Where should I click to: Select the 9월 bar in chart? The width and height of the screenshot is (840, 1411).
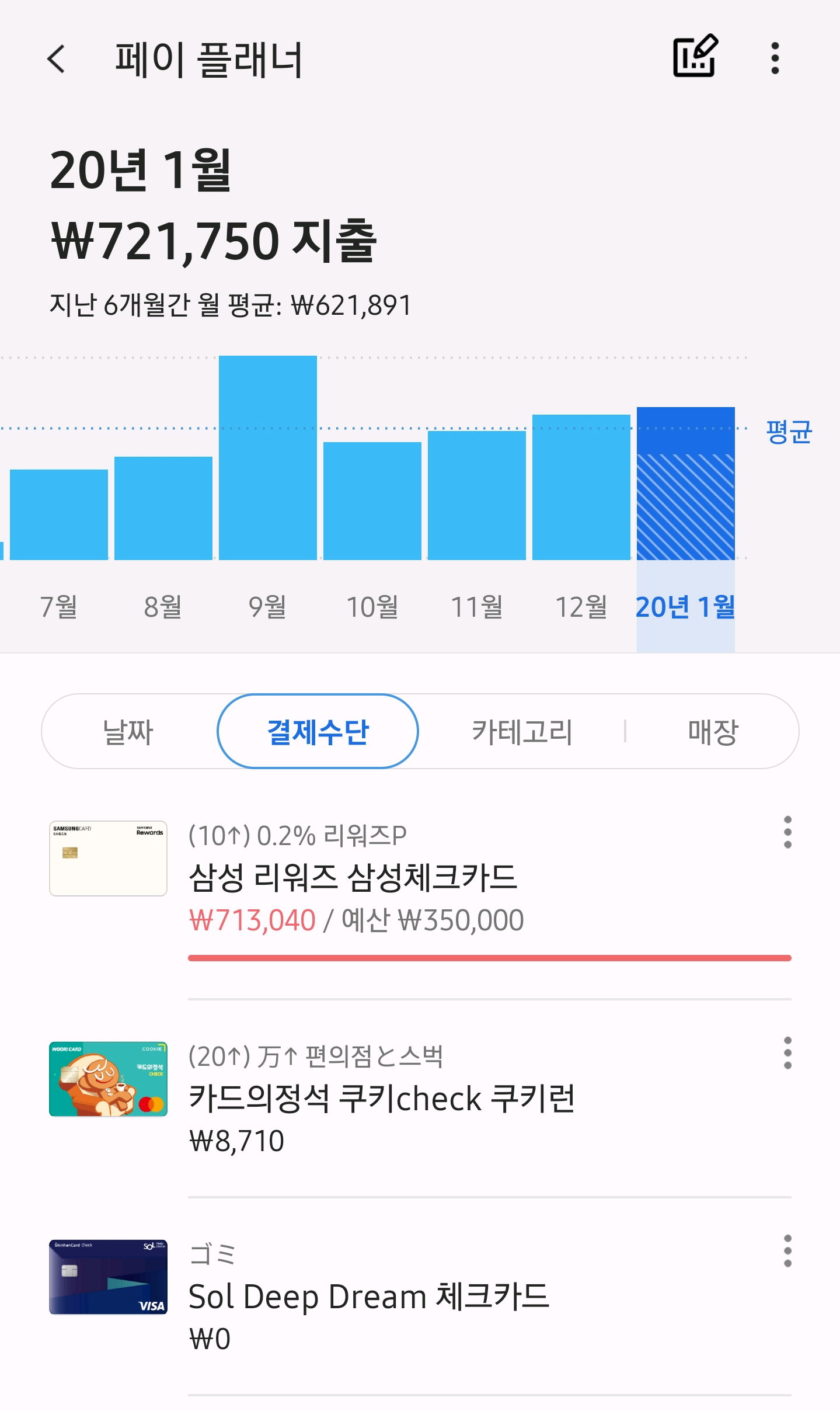(268, 458)
